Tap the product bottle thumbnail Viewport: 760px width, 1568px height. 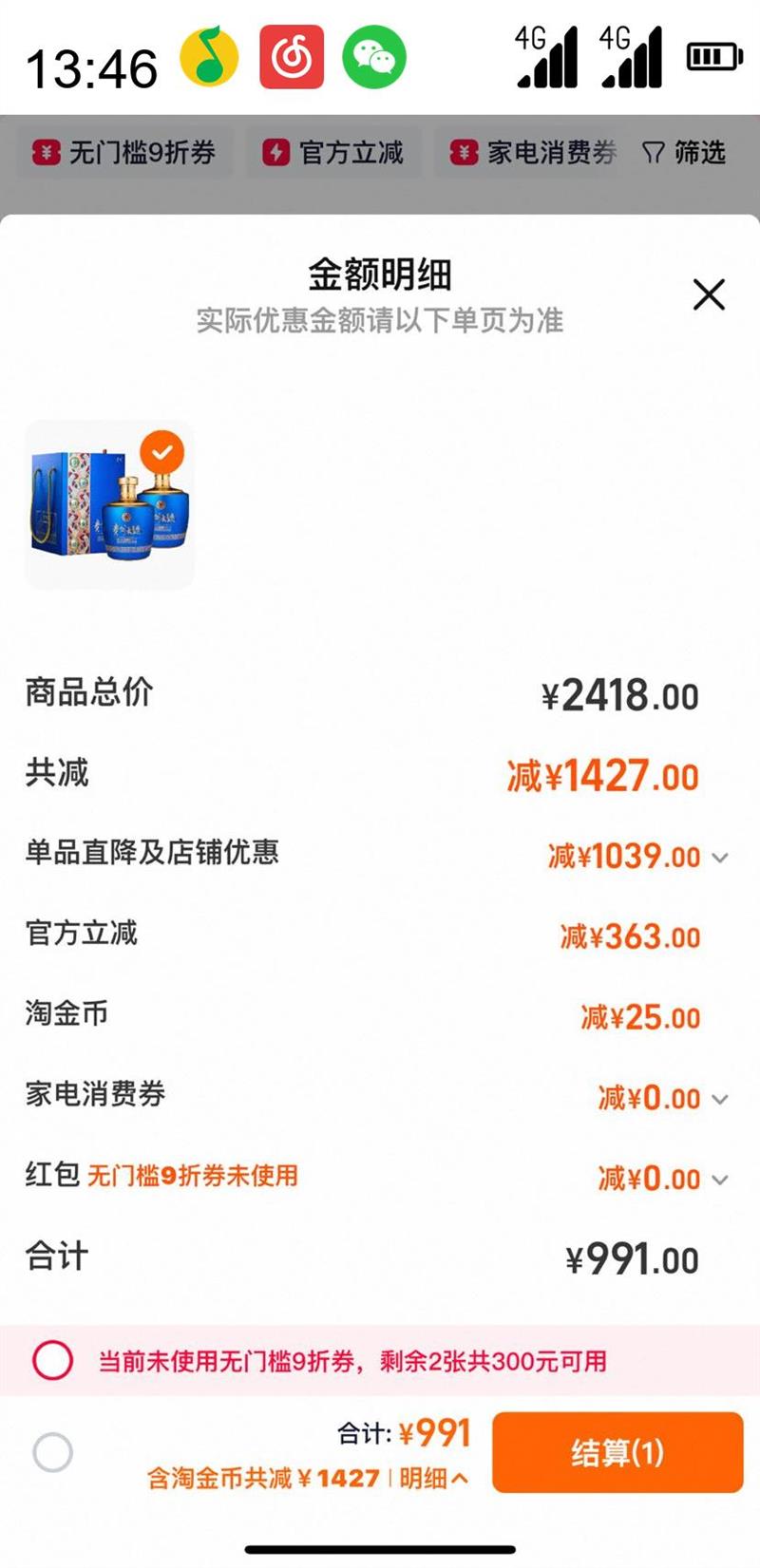[109, 503]
